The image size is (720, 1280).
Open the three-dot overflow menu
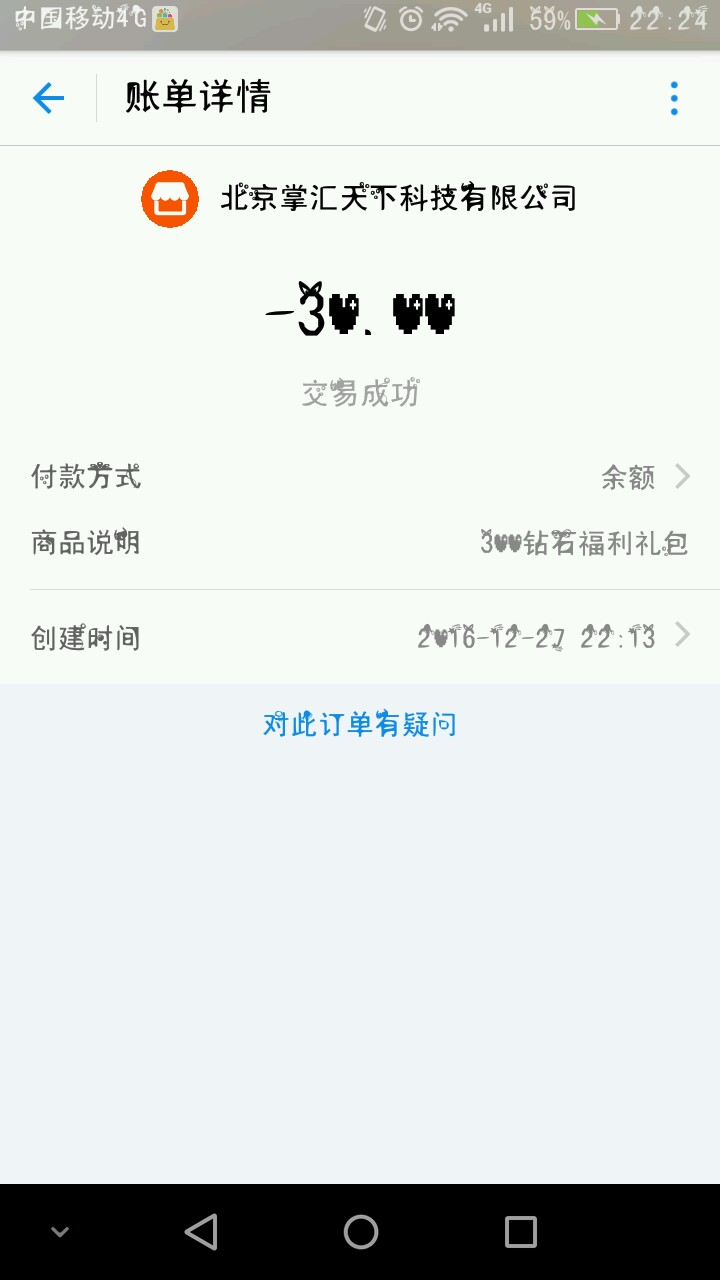(674, 98)
